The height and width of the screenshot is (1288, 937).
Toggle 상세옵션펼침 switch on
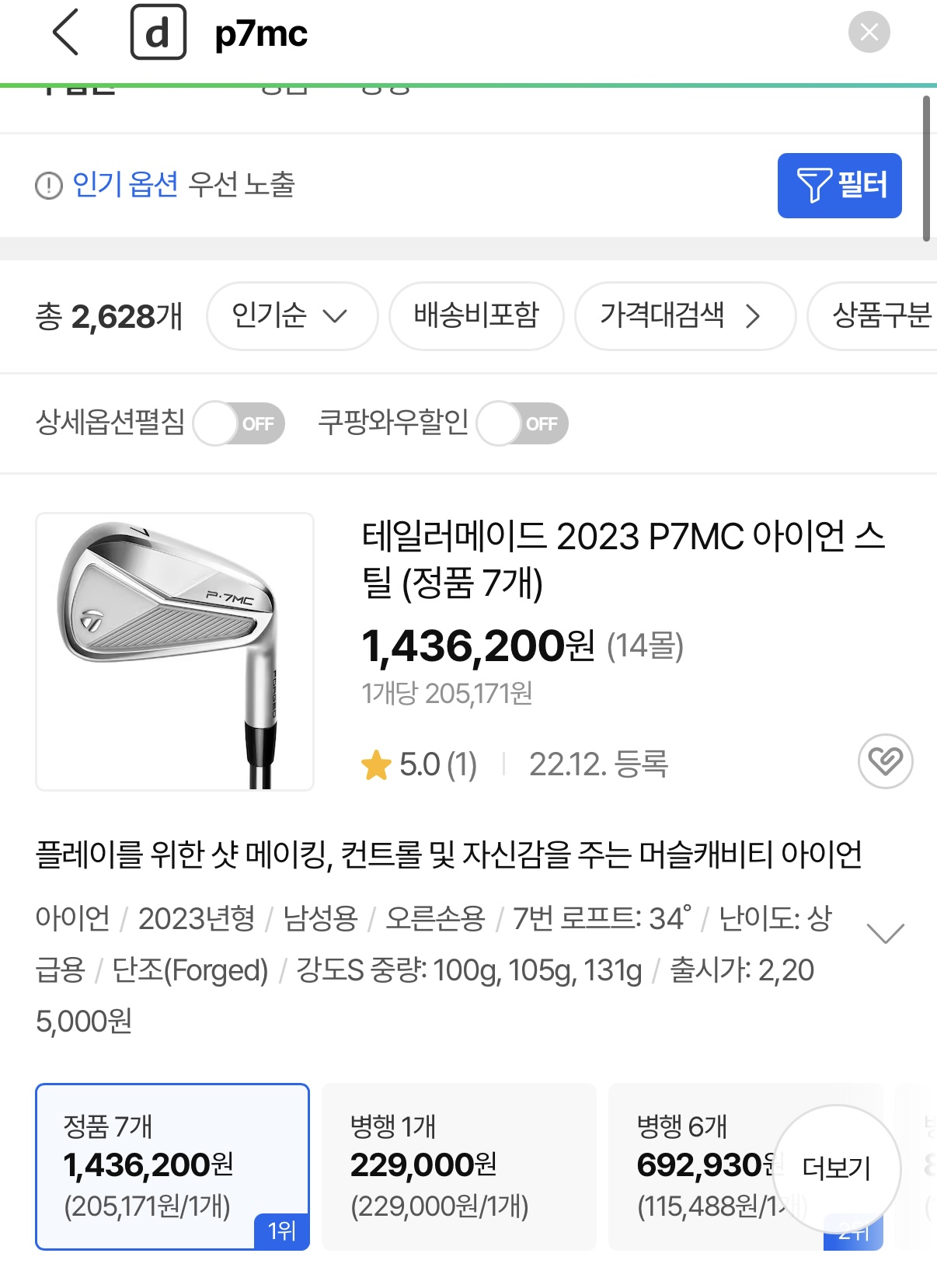[x=239, y=423]
